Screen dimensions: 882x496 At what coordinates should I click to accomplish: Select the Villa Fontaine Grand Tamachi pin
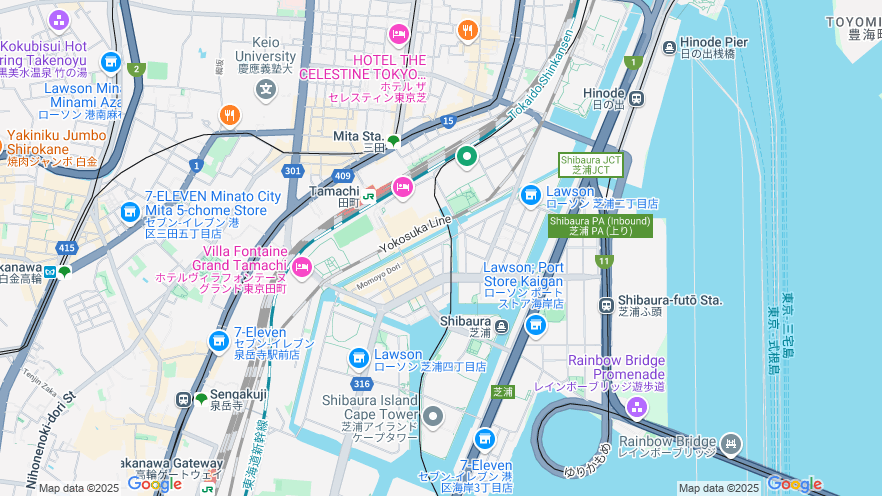[x=302, y=266]
